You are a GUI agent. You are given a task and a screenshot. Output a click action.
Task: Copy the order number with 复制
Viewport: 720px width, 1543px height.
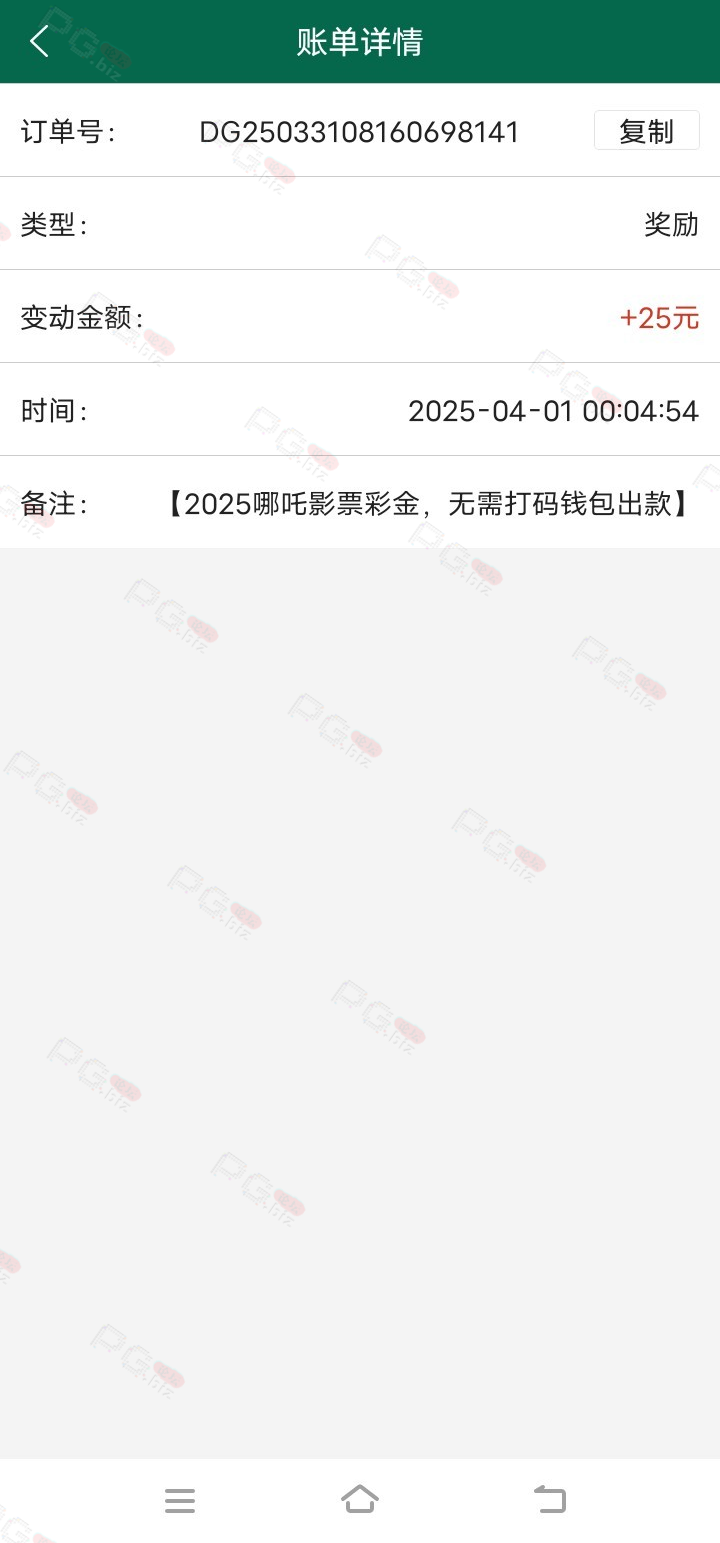pyautogui.click(x=646, y=131)
